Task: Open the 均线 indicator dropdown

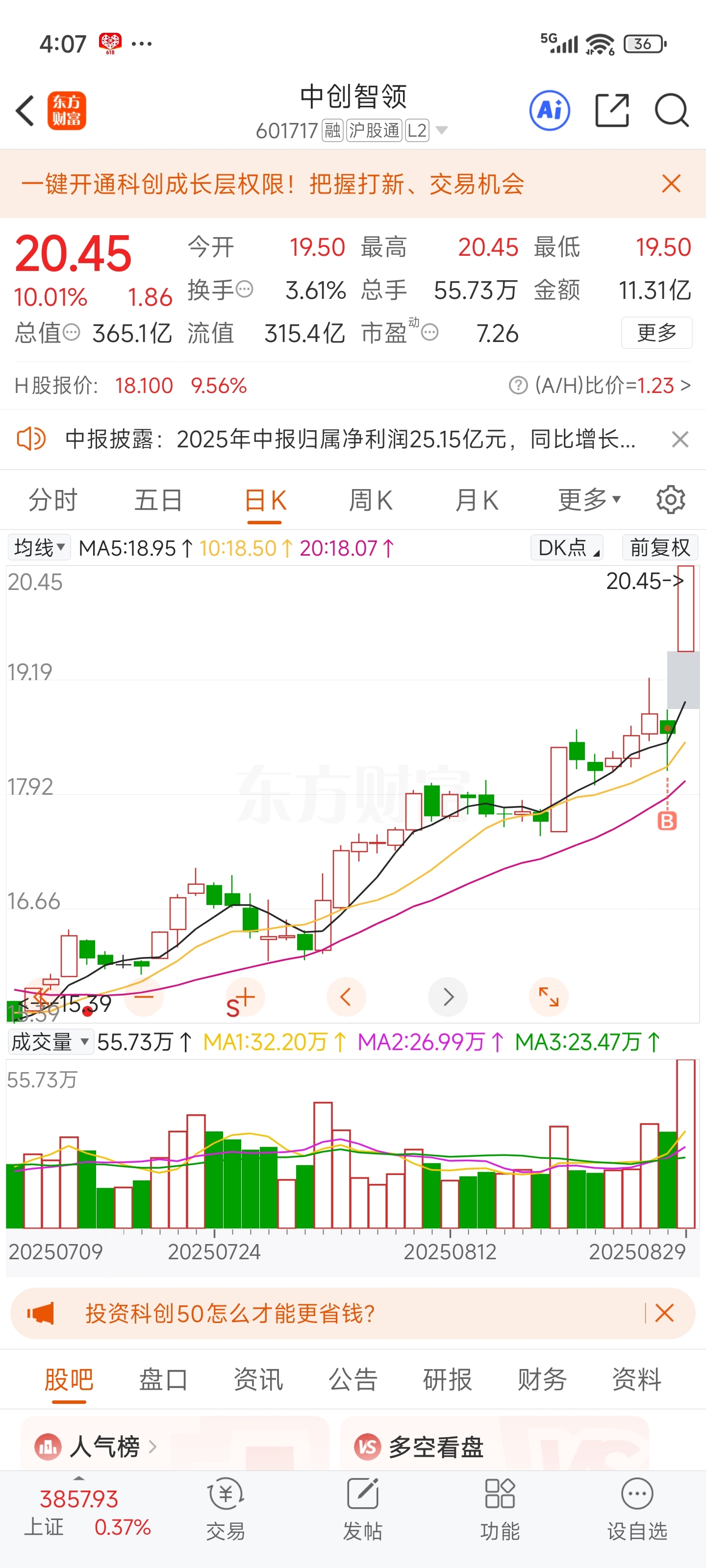Action: [39, 547]
